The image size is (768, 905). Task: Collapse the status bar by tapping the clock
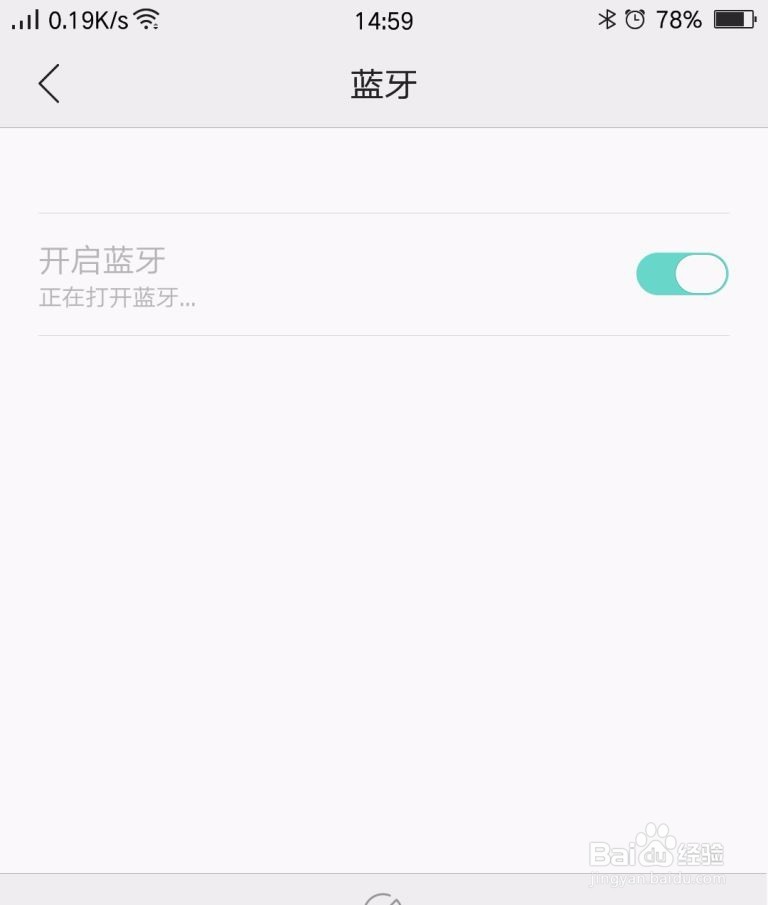point(384,21)
